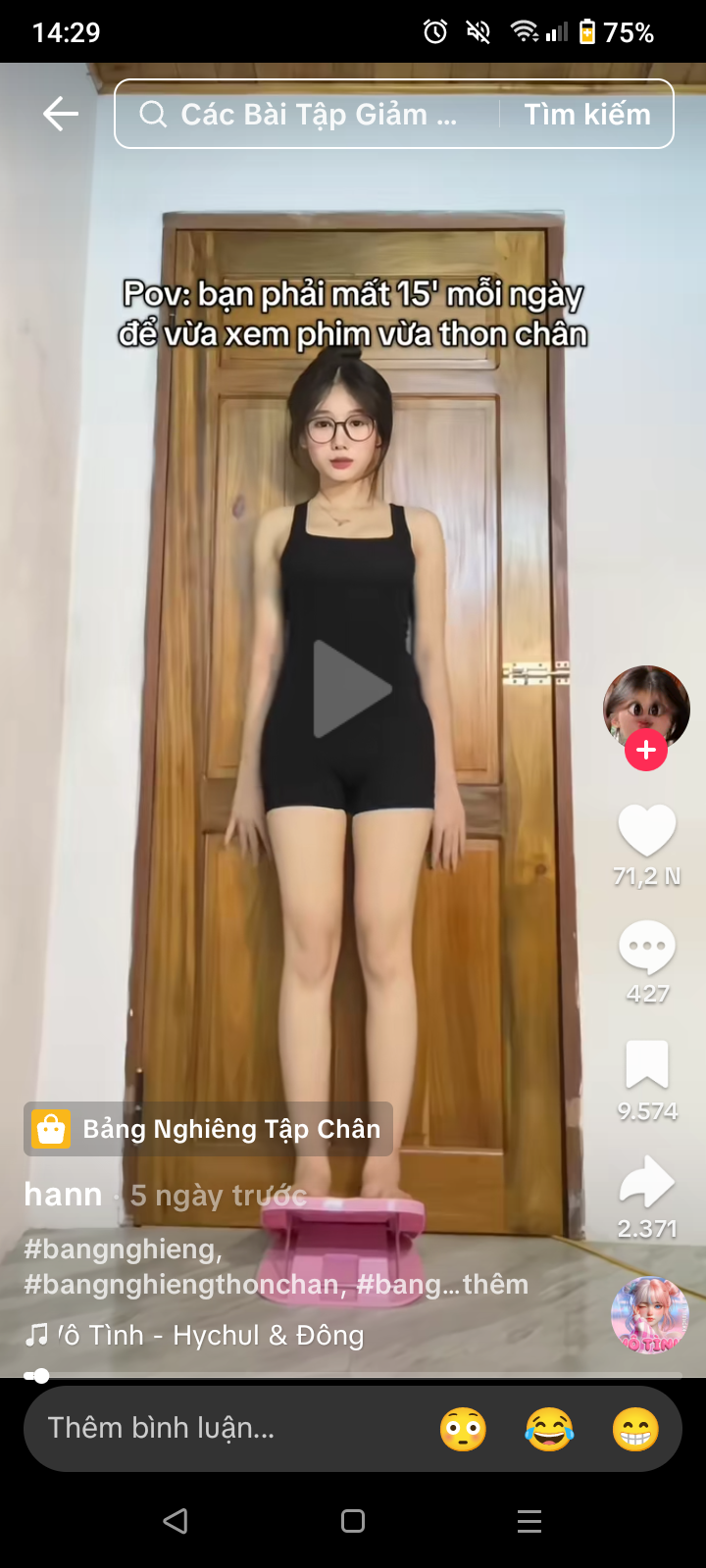Like this video with the heart
The height and width of the screenshot is (1568, 706).
tap(647, 831)
